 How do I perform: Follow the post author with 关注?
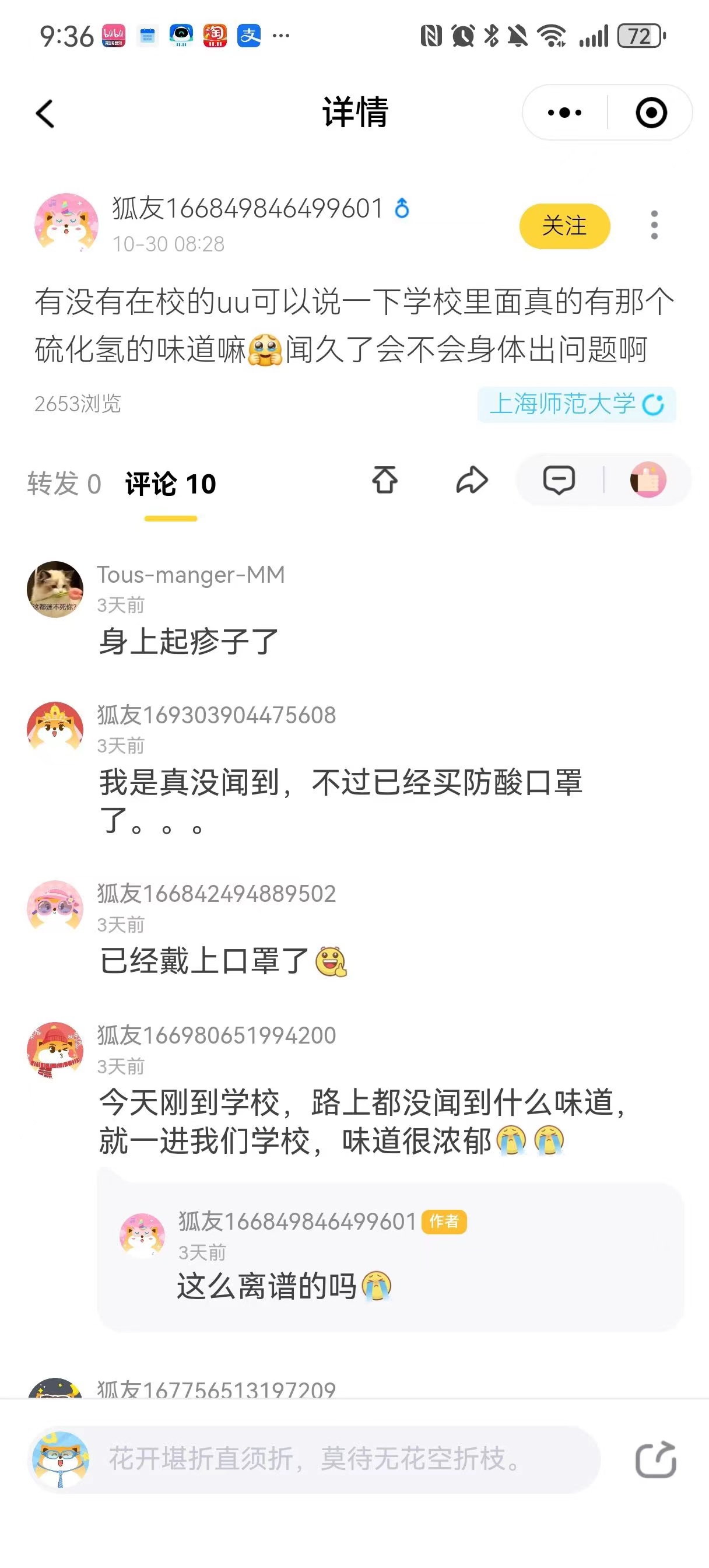(564, 226)
